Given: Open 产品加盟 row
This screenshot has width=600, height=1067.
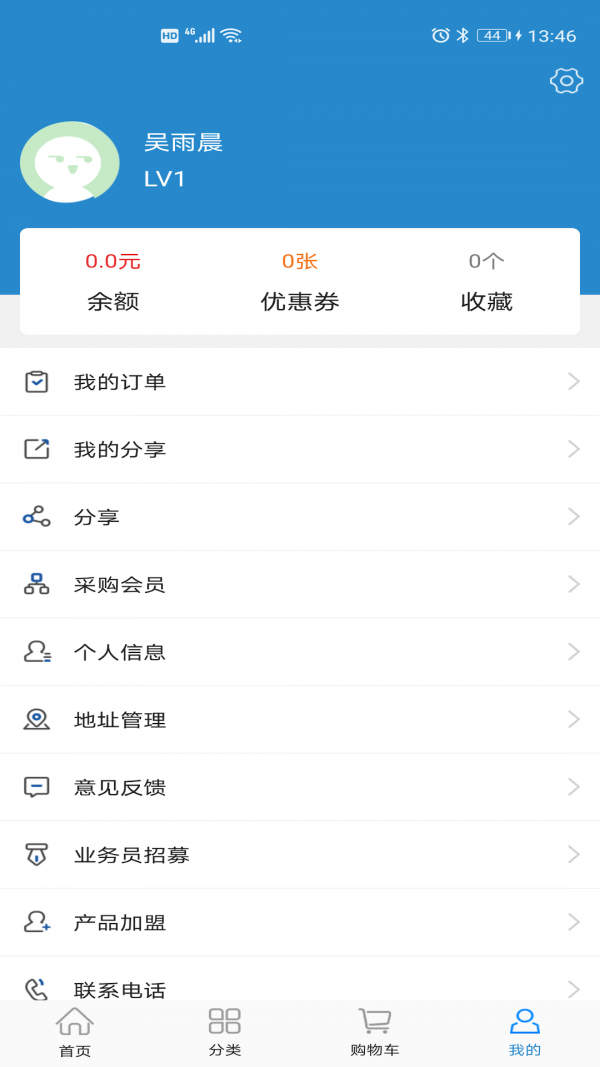Looking at the screenshot, I should point(300,922).
